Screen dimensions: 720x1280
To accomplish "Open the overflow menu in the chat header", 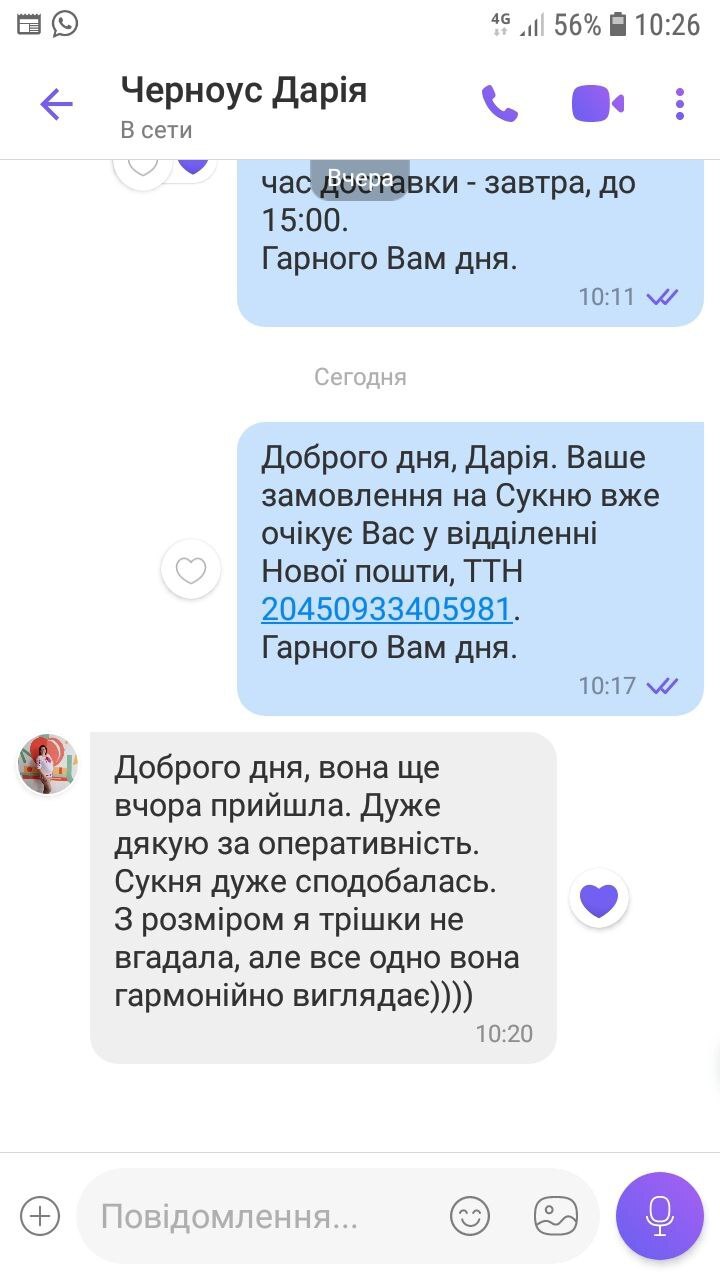I will pyautogui.click(x=680, y=104).
